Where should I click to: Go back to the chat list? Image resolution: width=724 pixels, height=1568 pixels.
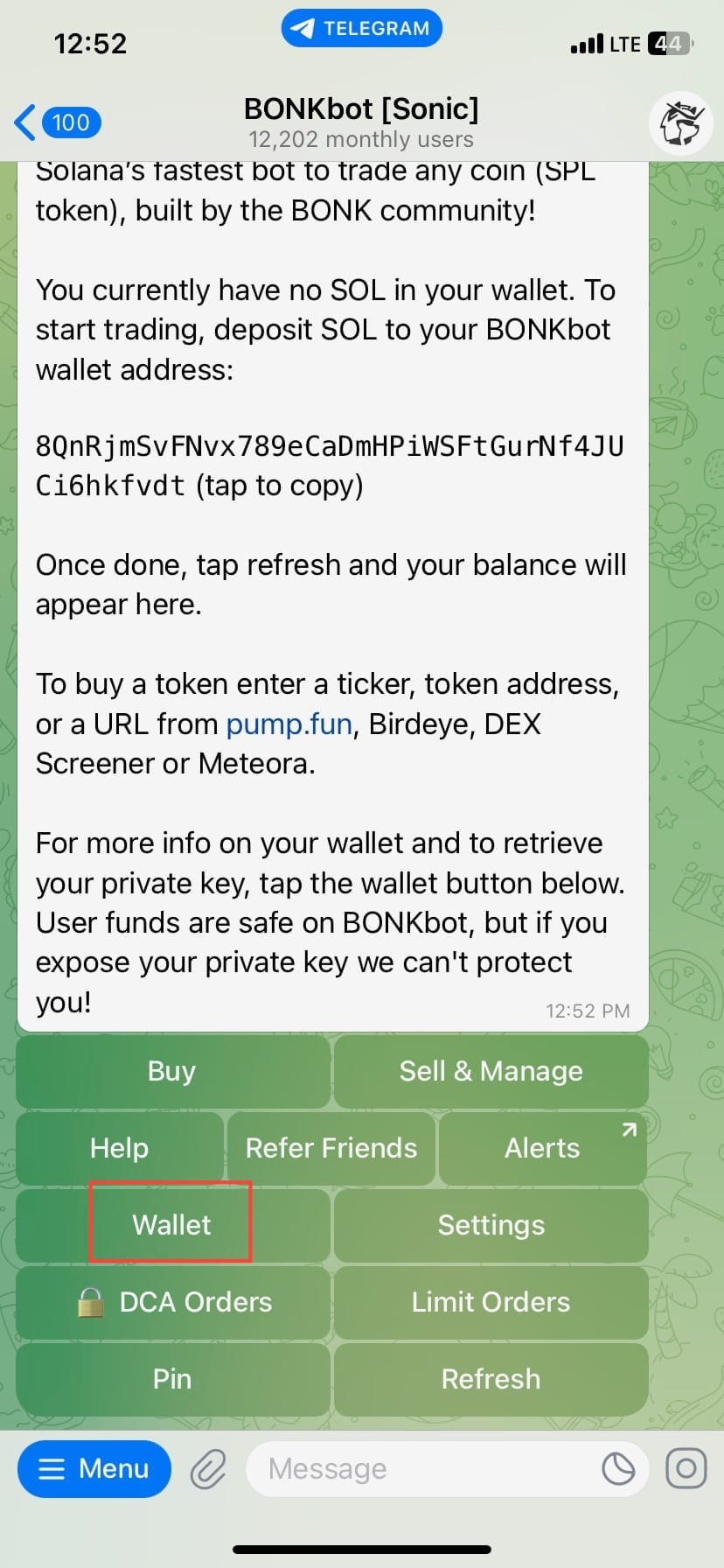[x=56, y=122]
